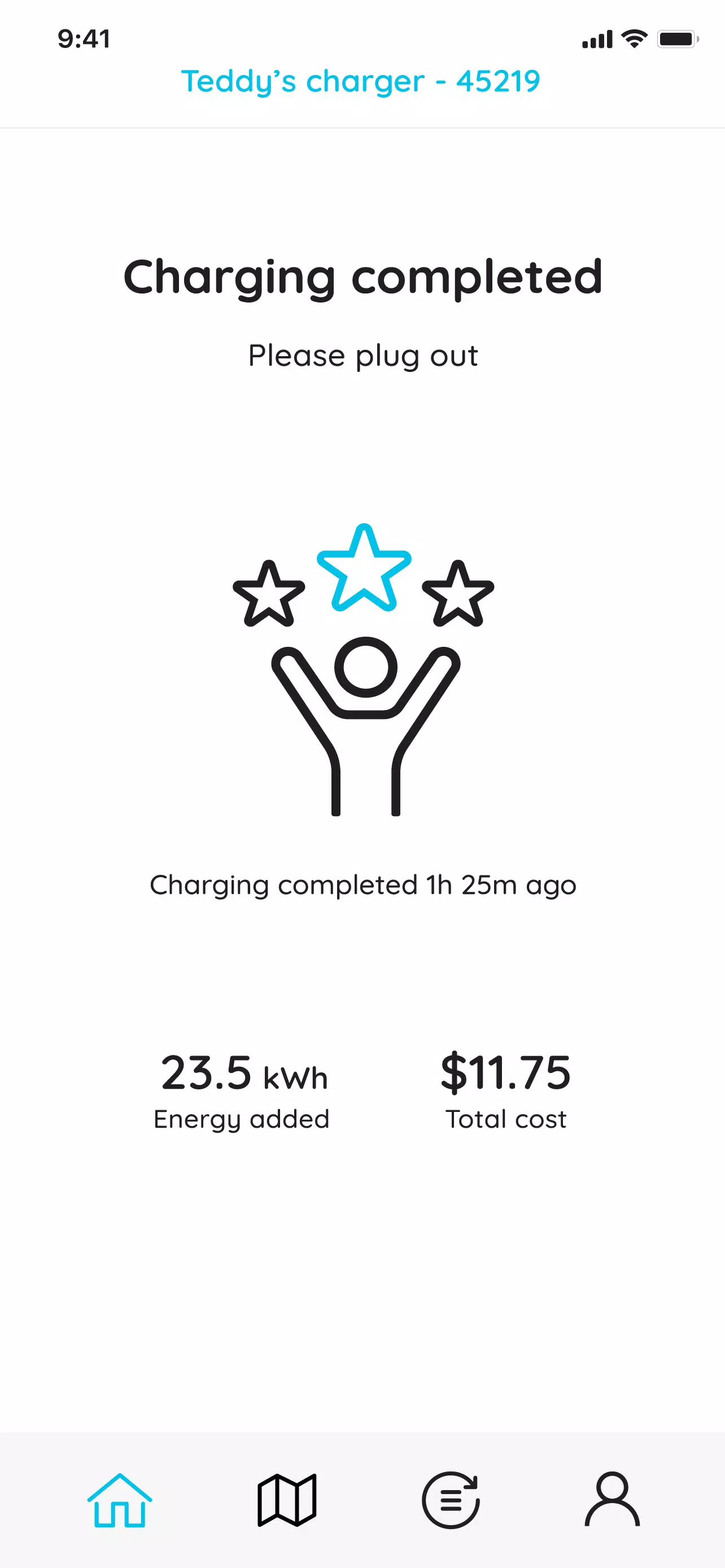Open charger selector via Teddy's charger - 45219
Screen dimensions: 725x1568
(x=361, y=82)
